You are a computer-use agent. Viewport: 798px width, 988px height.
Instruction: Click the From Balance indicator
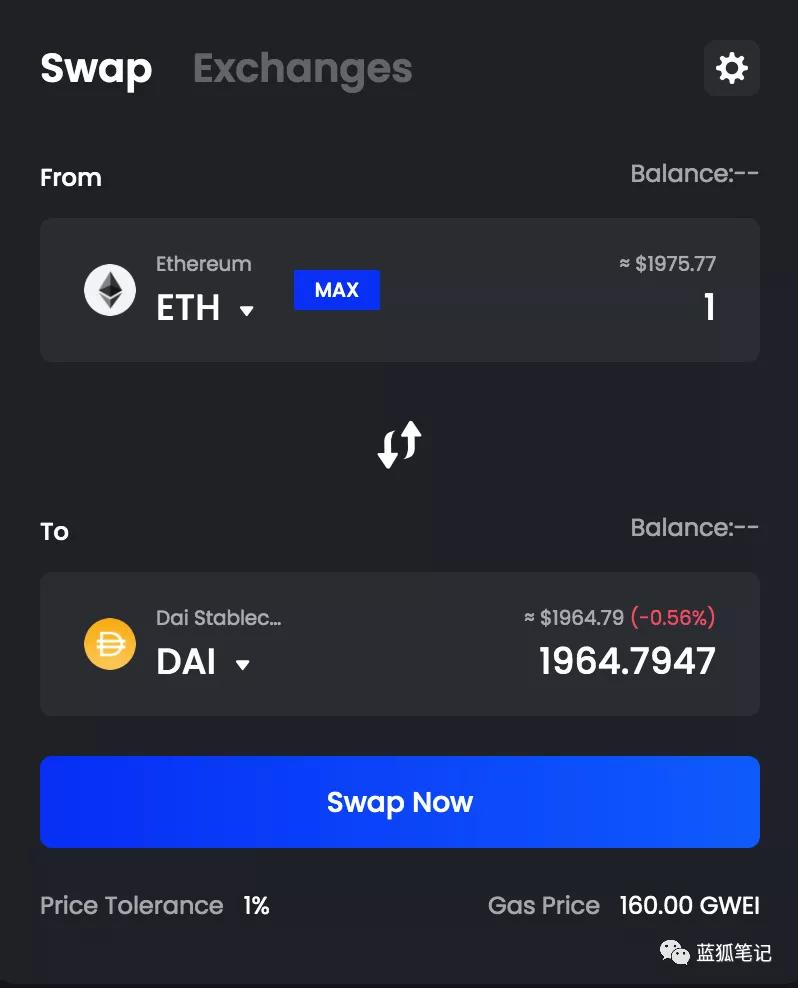pyautogui.click(x=695, y=173)
